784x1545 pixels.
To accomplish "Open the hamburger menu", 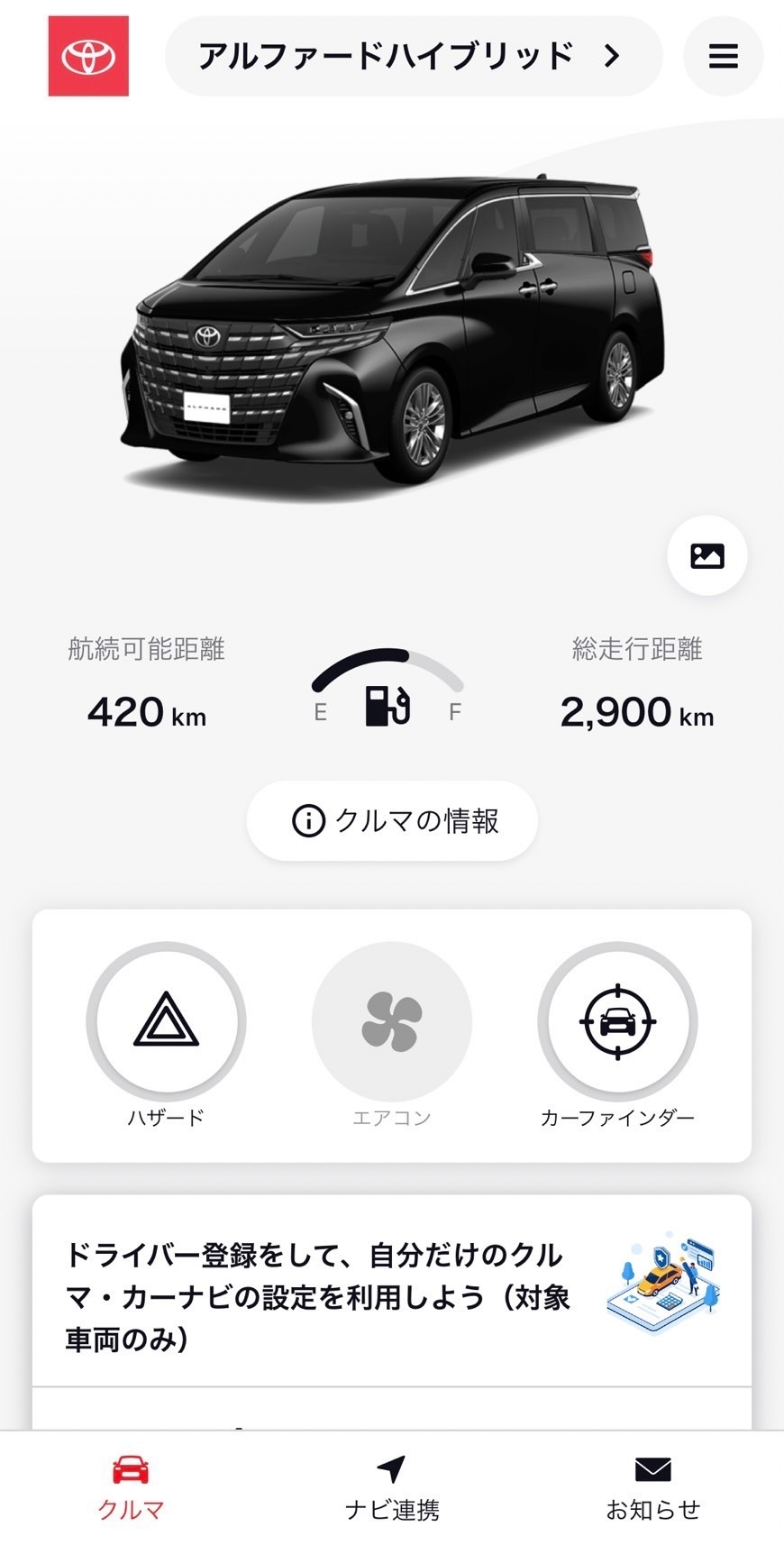I will tap(723, 57).
